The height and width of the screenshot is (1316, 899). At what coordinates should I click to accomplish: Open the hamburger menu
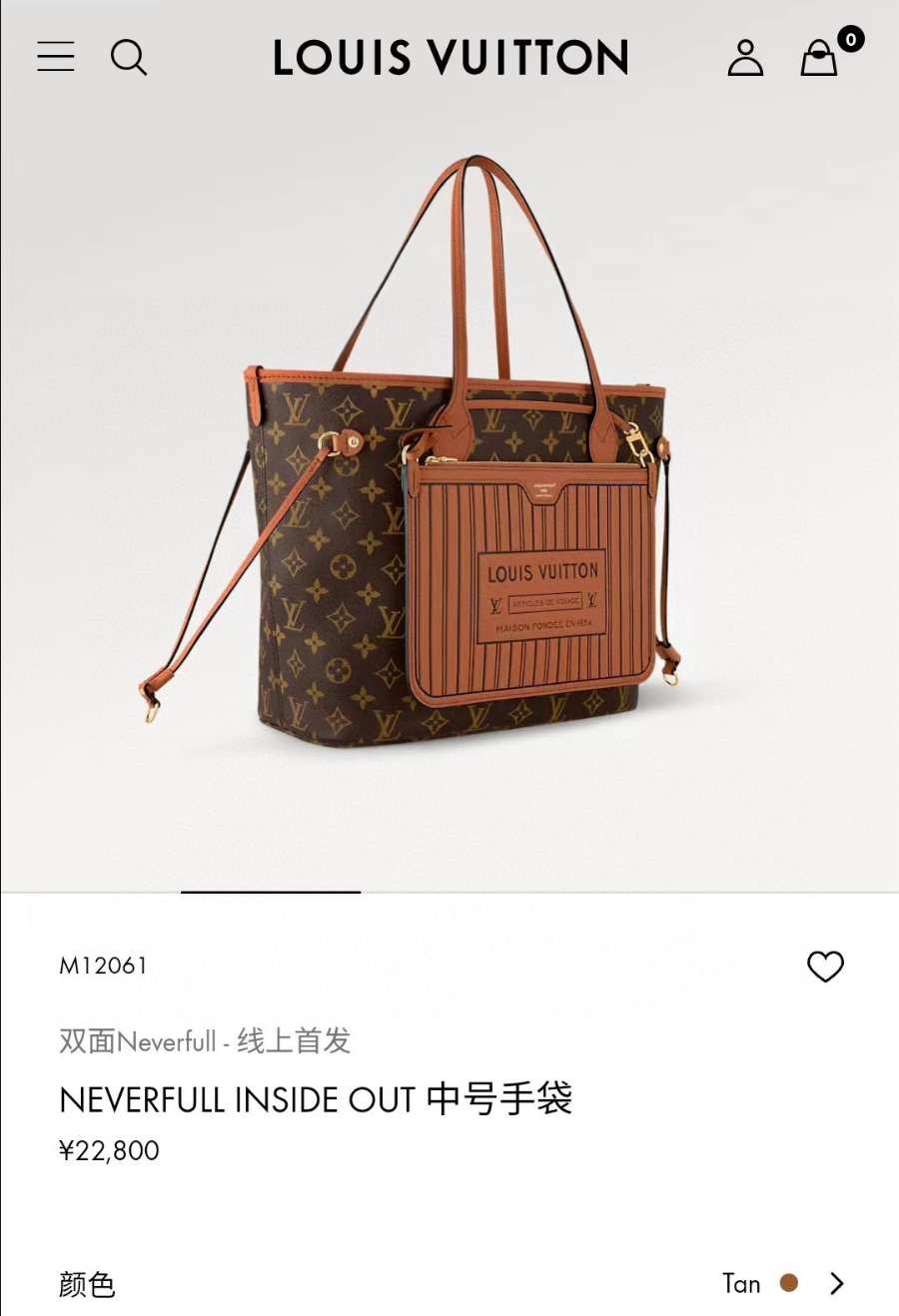pyautogui.click(x=56, y=57)
